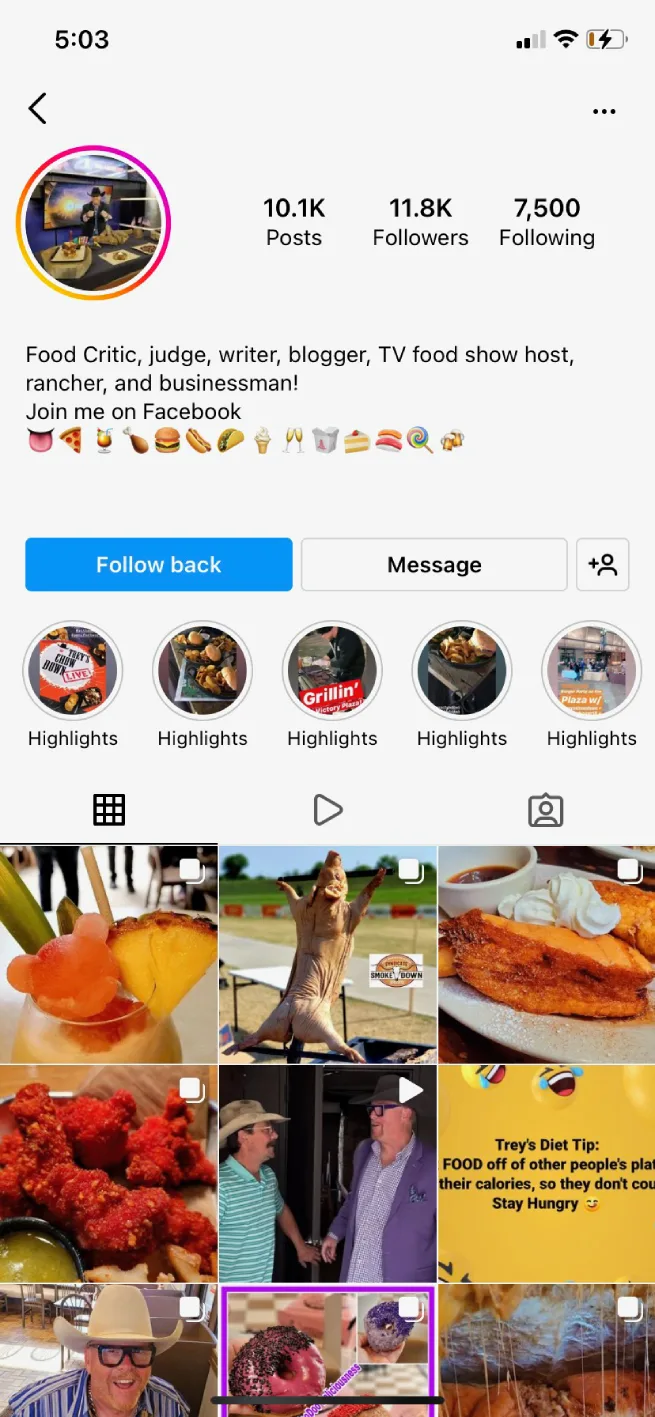This screenshot has height=1417, width=655.
Task: Open the Trey's Diet Tip post
Action: point(546,1172)
